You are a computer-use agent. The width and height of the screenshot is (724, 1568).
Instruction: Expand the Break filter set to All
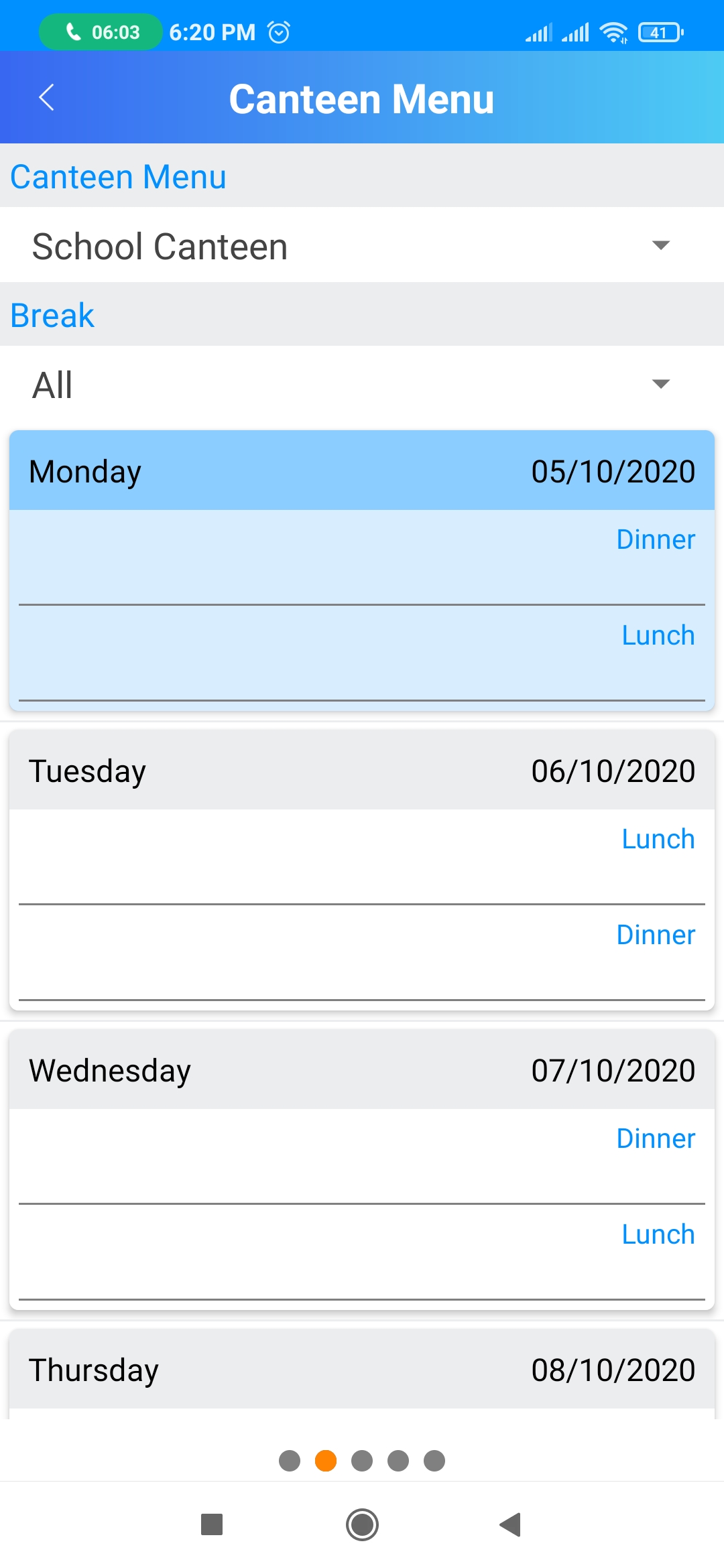click(x=362, y=385)
